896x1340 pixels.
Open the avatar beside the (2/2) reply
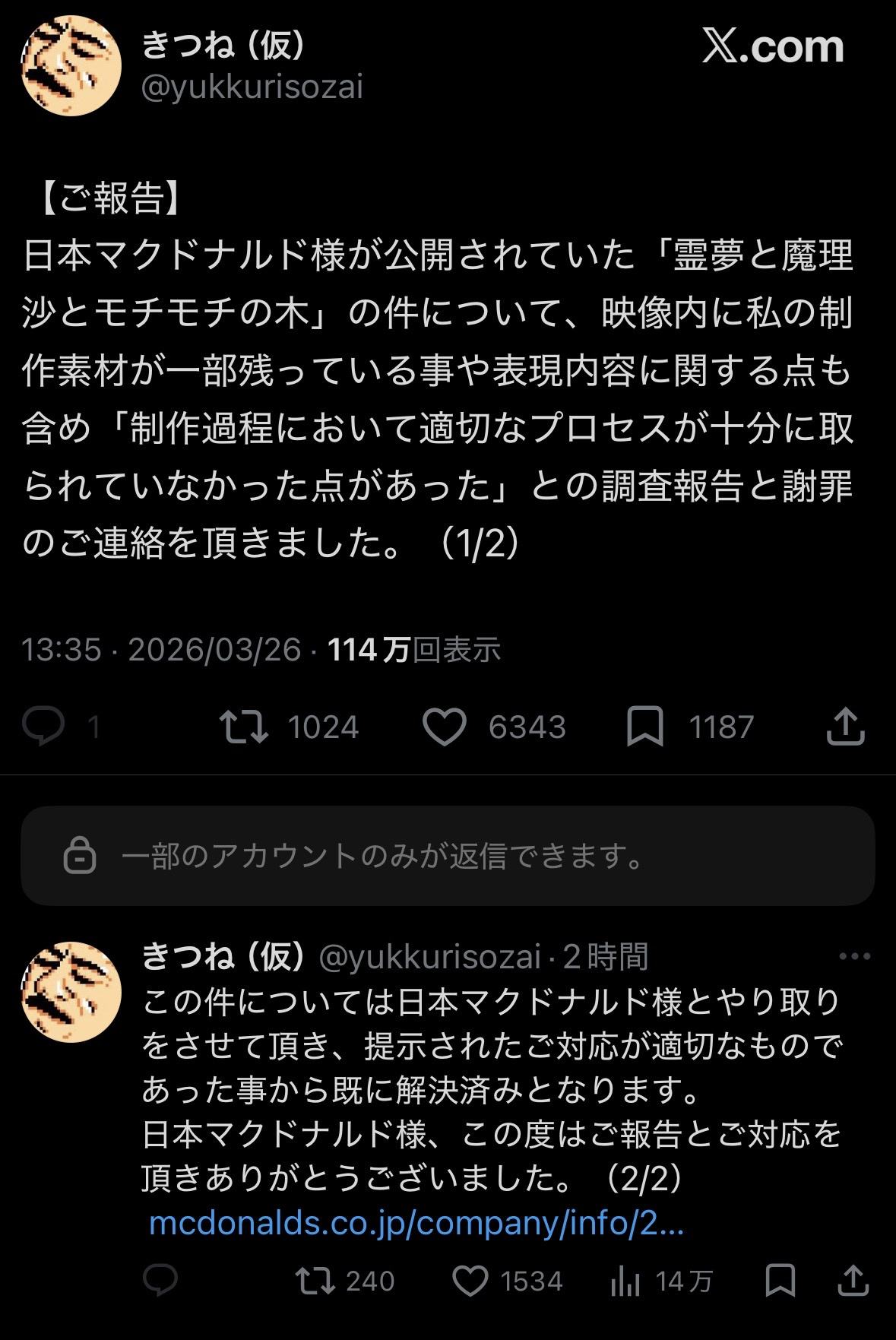(x=71, y=992)
